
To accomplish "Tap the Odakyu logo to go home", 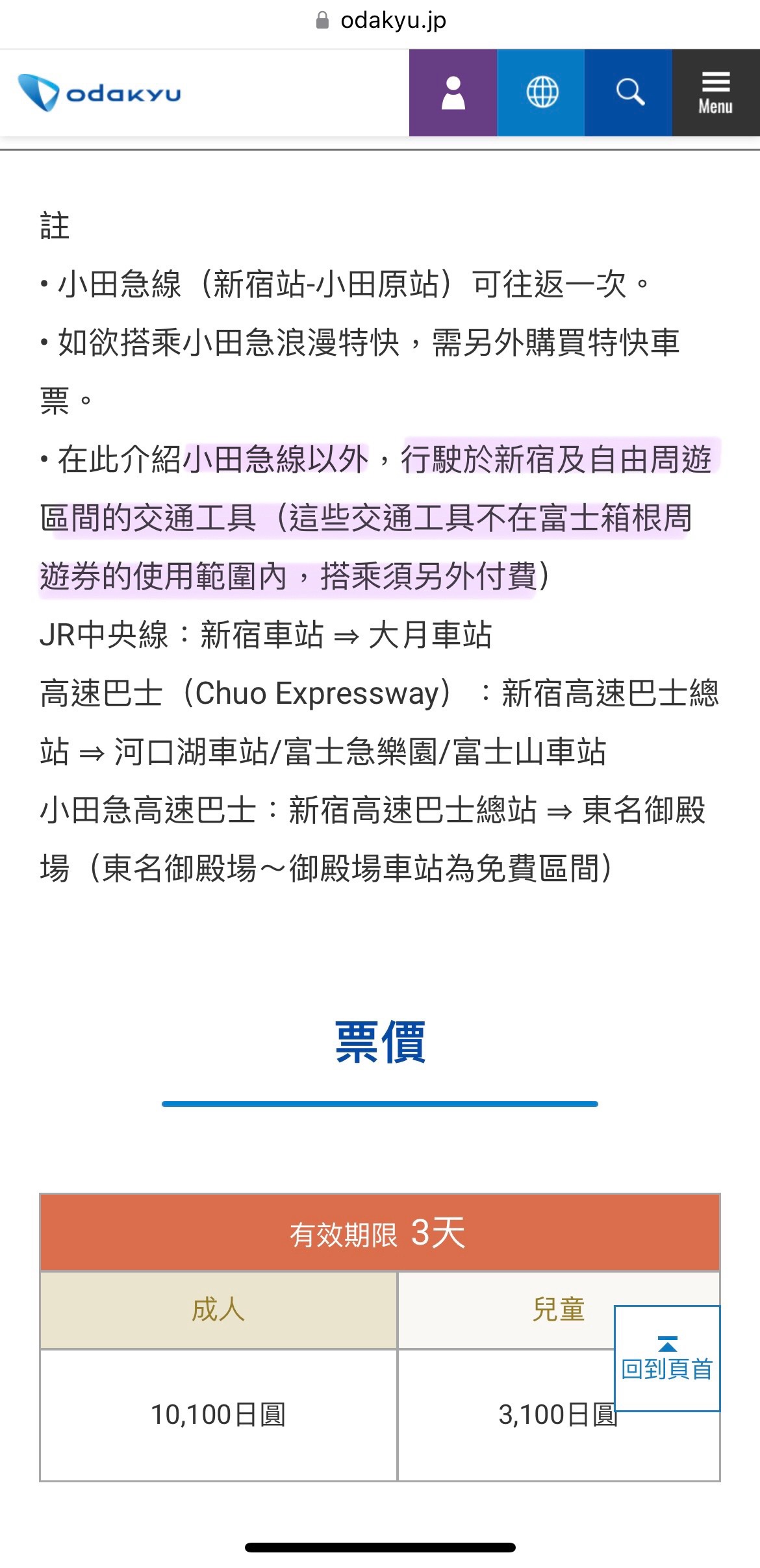I will point(99,93).
